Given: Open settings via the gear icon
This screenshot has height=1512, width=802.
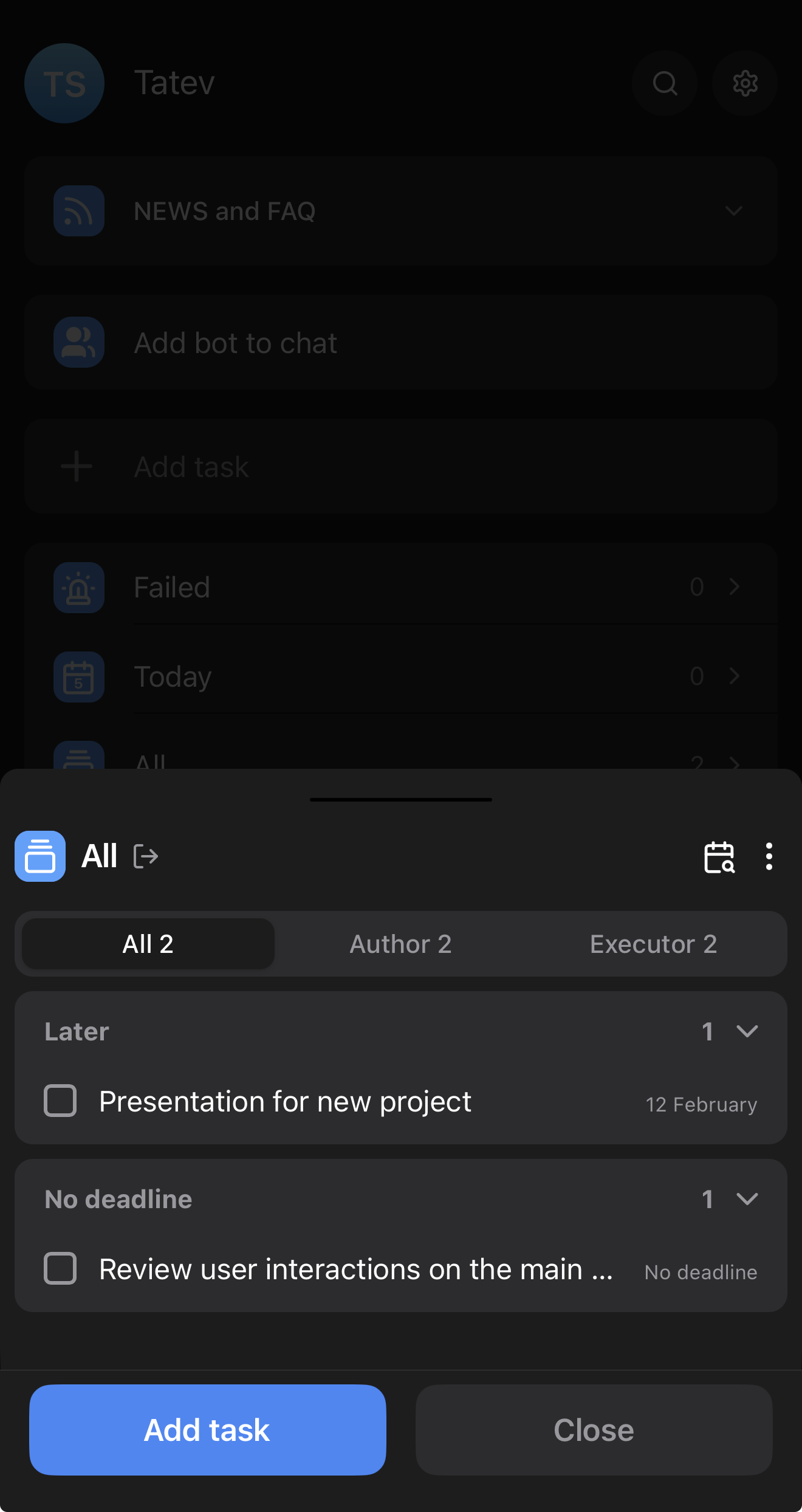Looking at the screenshot, I should [x=744, y=83].
